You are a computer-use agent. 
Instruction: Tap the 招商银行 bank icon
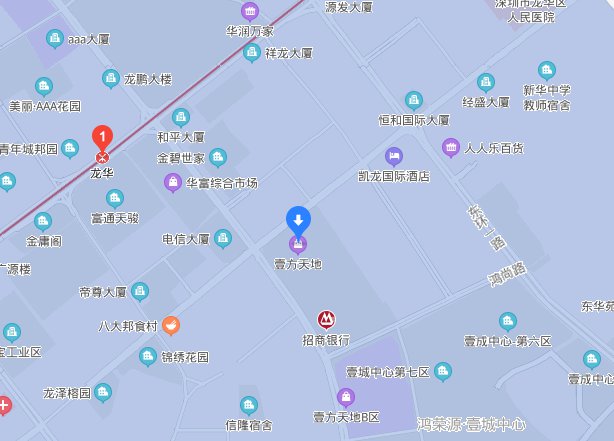click(325, 320)
